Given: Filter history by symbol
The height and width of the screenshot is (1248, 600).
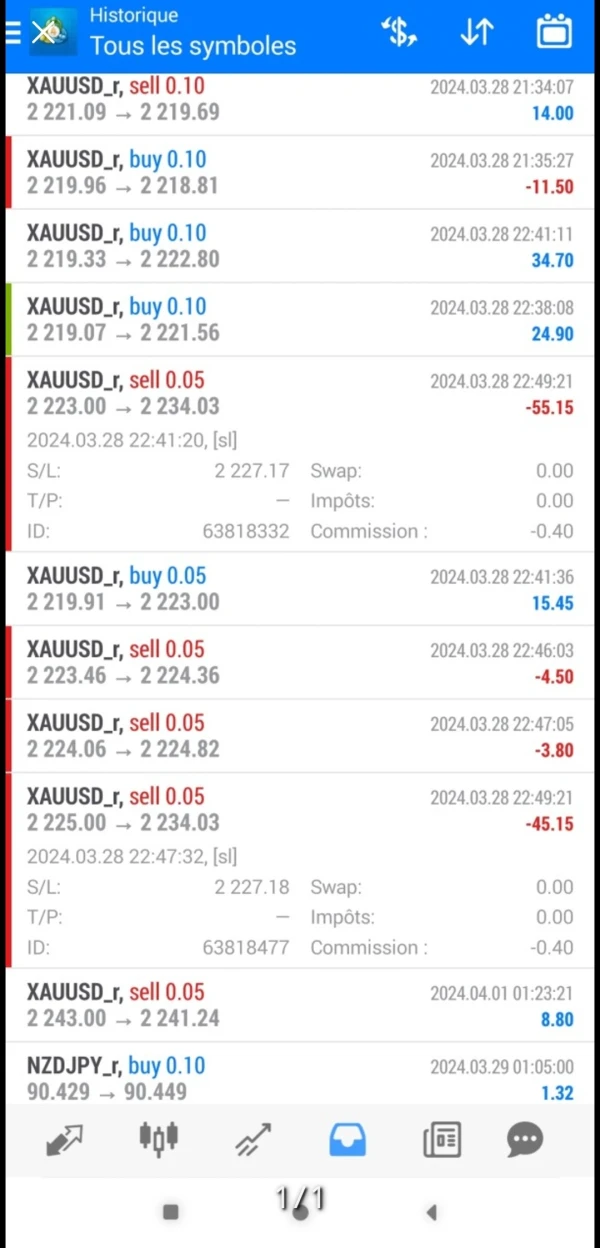Looking at the screenshot, I should click(x=399, y=32).
